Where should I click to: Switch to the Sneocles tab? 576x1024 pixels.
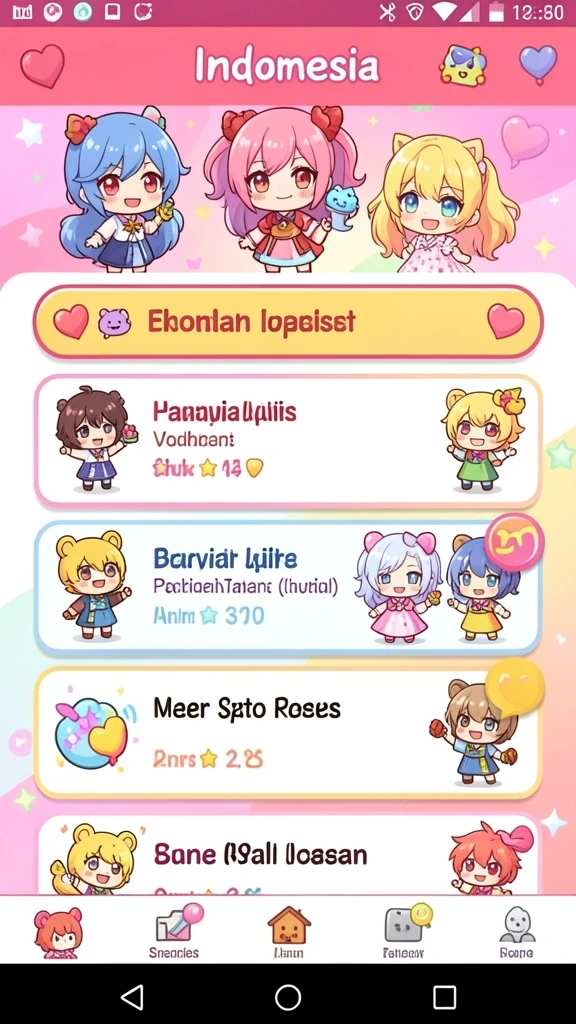(174, 931)
